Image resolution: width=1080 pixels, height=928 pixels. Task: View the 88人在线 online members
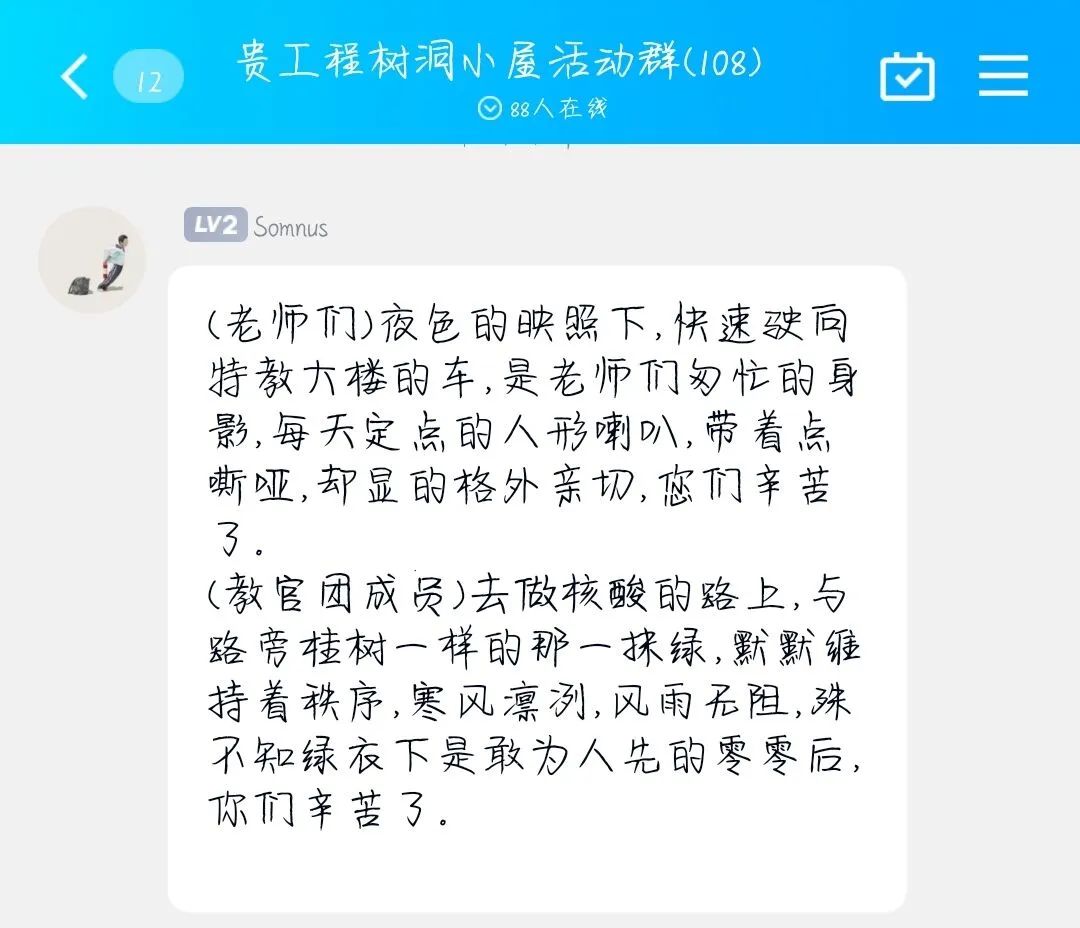click(x=543, y=108)
